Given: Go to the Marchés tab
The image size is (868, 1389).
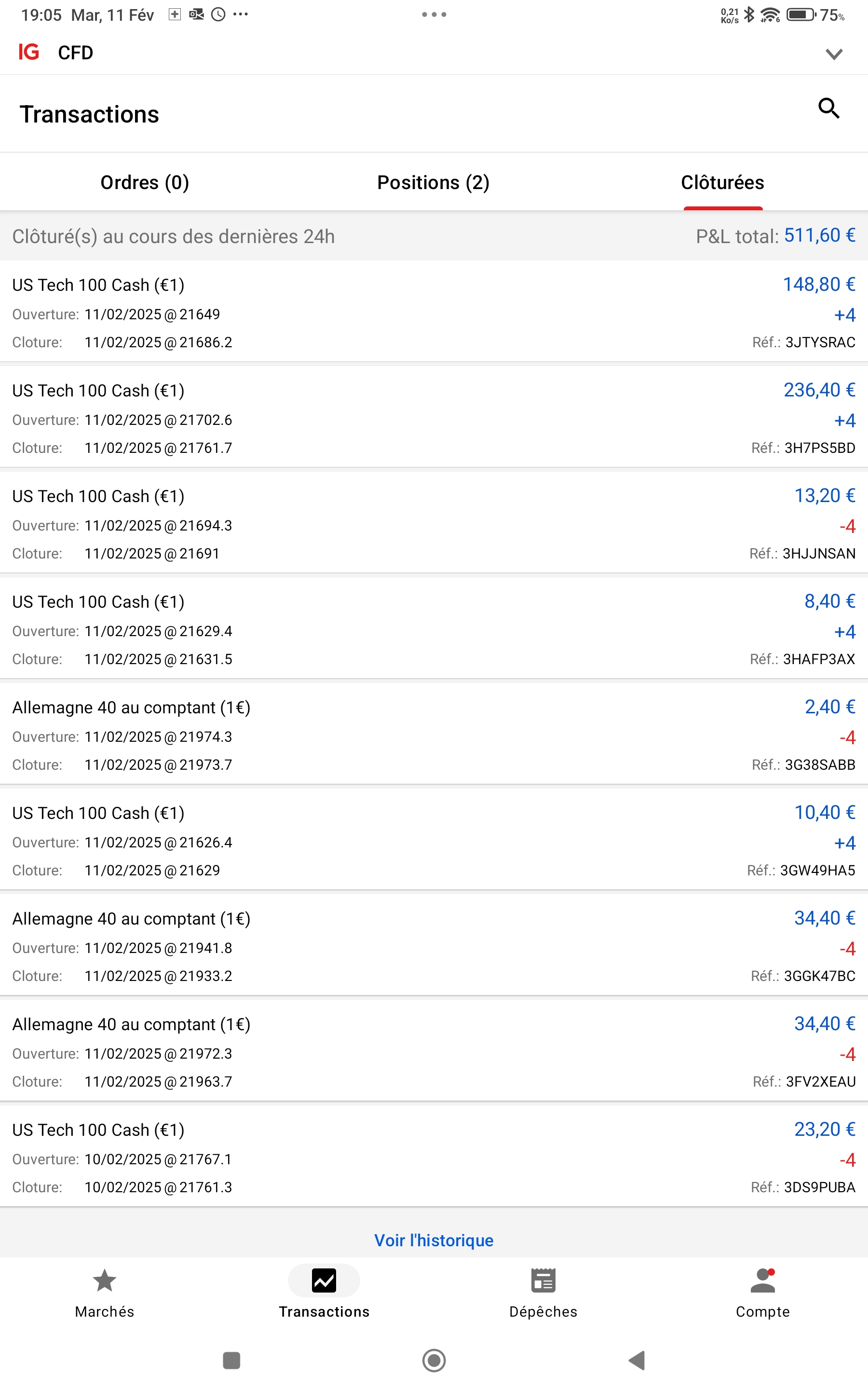Looking at the screenshot, I should click(105, 1292).
